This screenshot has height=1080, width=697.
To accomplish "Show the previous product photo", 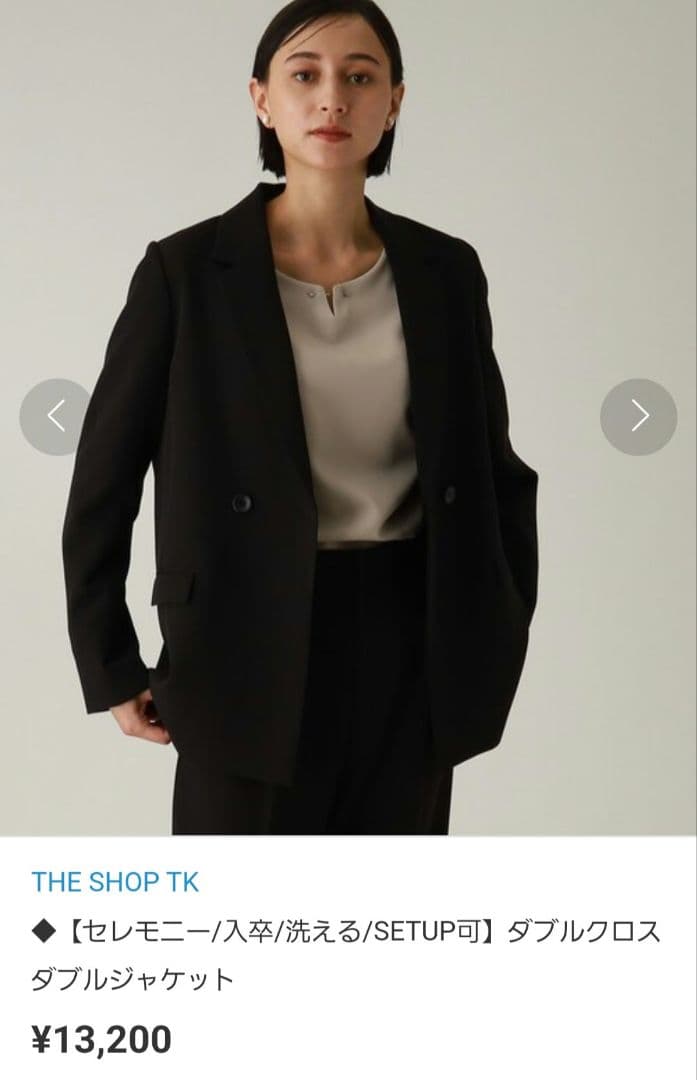I will pyautogui.click(x=57, y=416).
